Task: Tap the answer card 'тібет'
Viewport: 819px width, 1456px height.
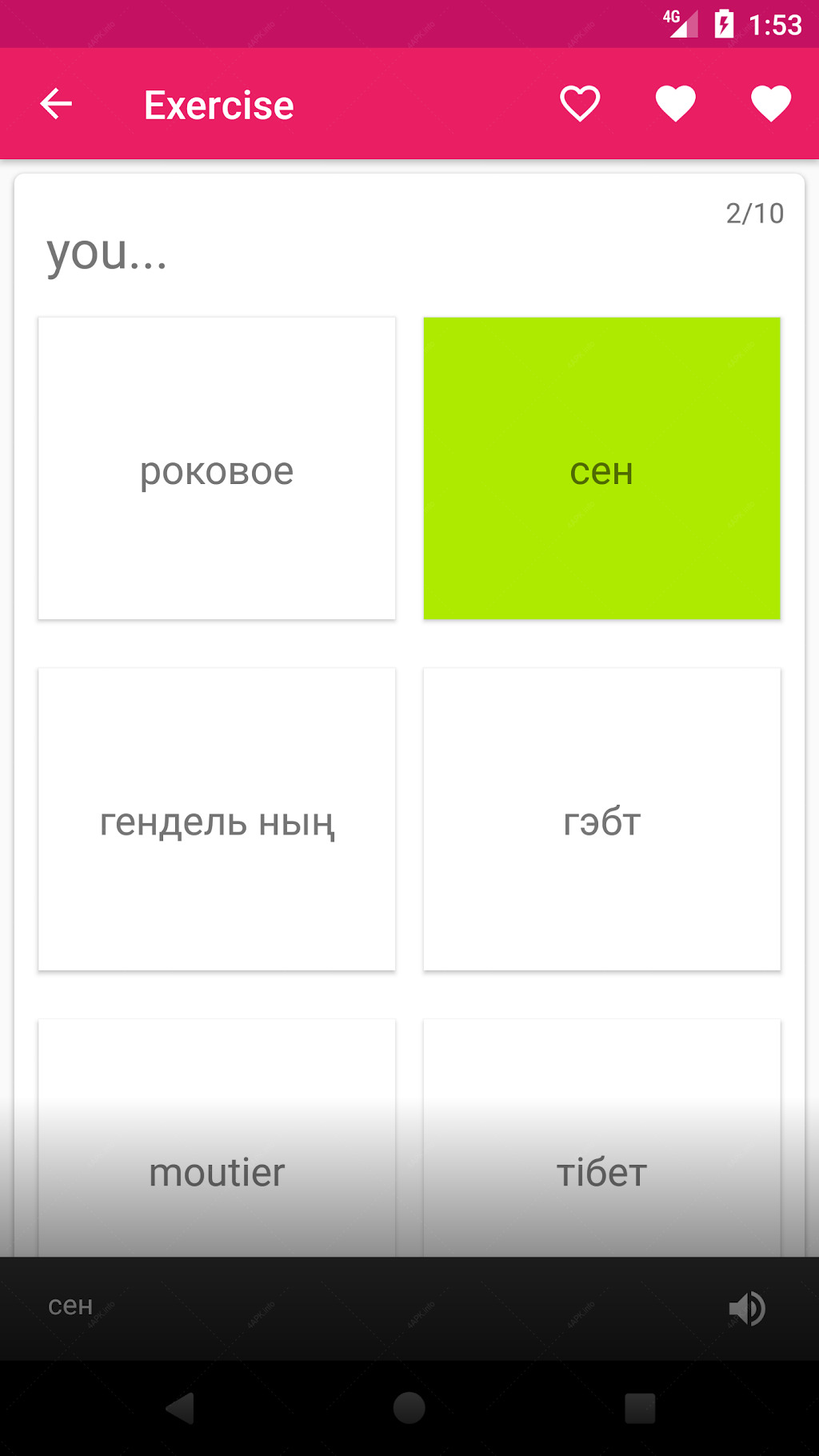Action: coord(601,1138)
